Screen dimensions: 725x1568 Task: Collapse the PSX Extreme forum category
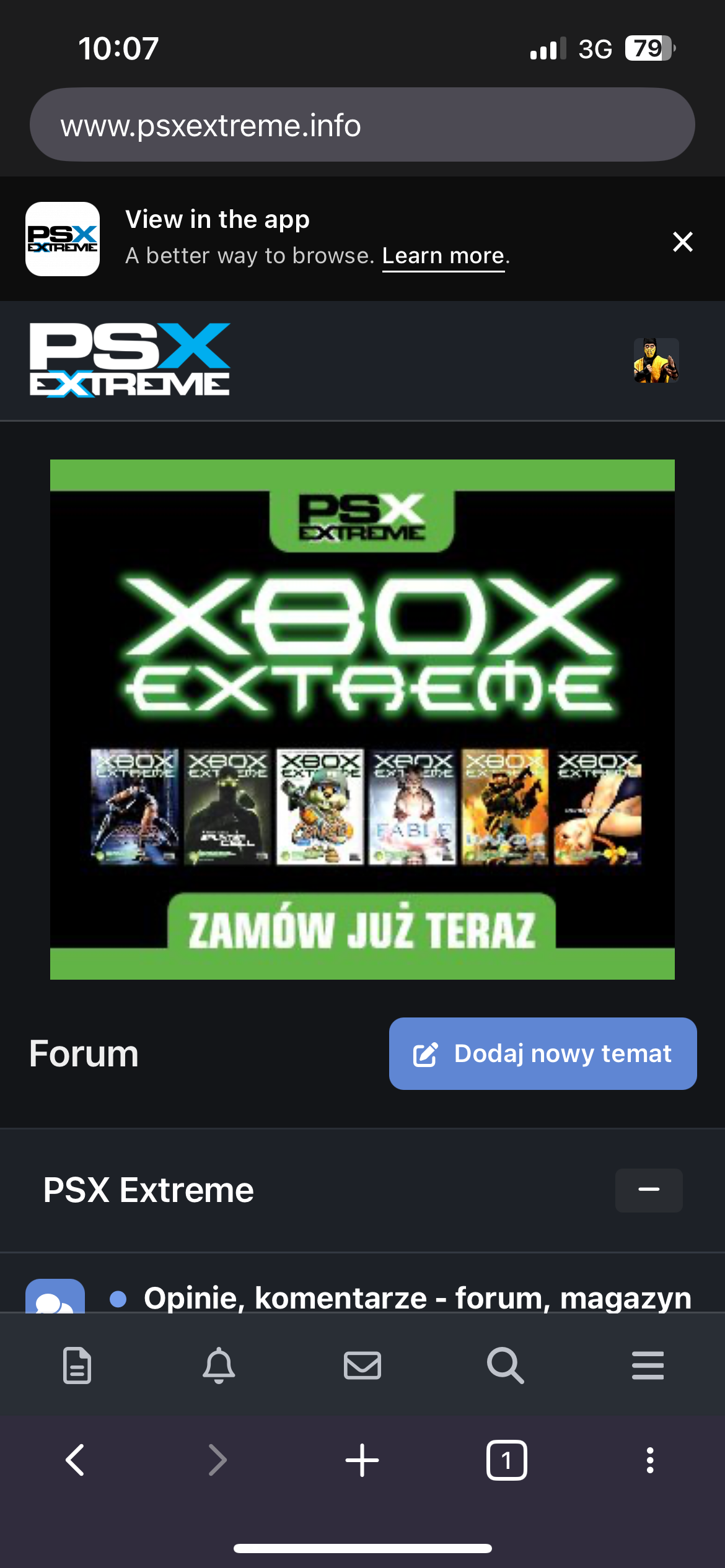tap(649, 1190)
